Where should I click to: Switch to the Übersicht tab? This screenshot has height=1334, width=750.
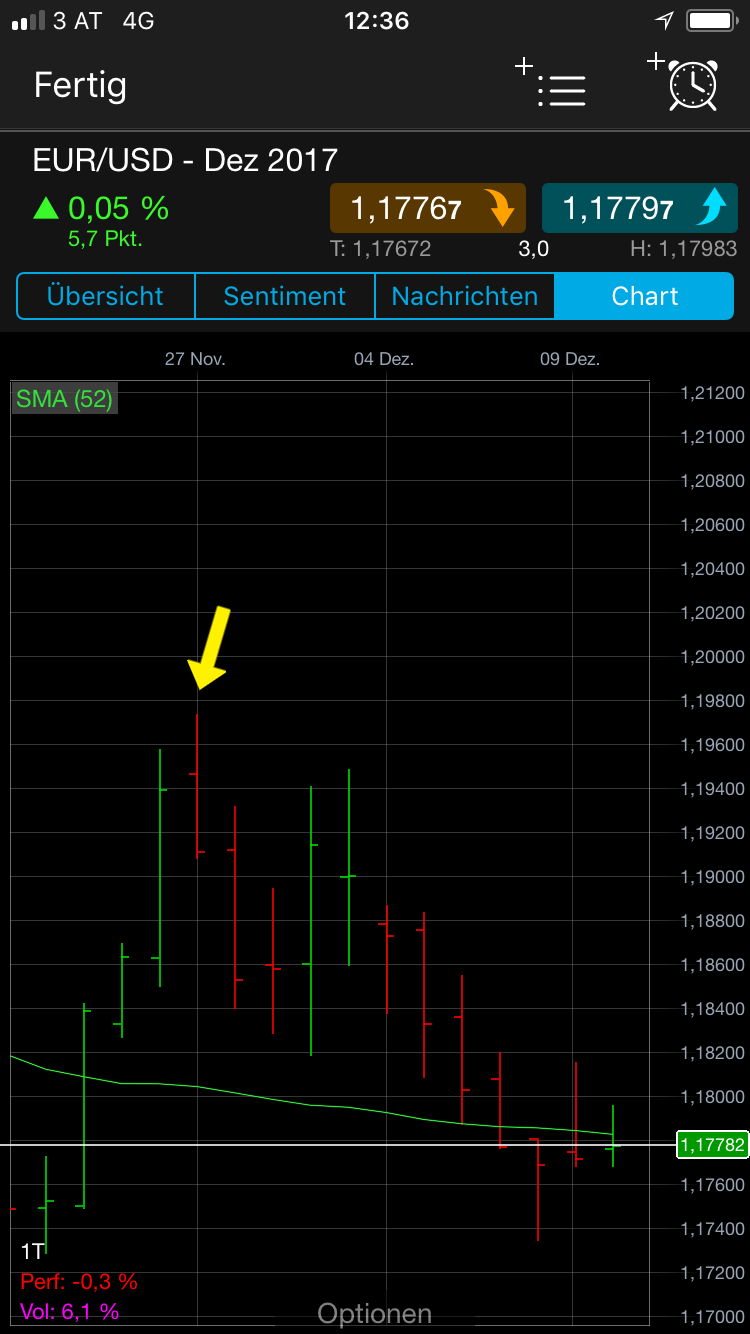104,296
